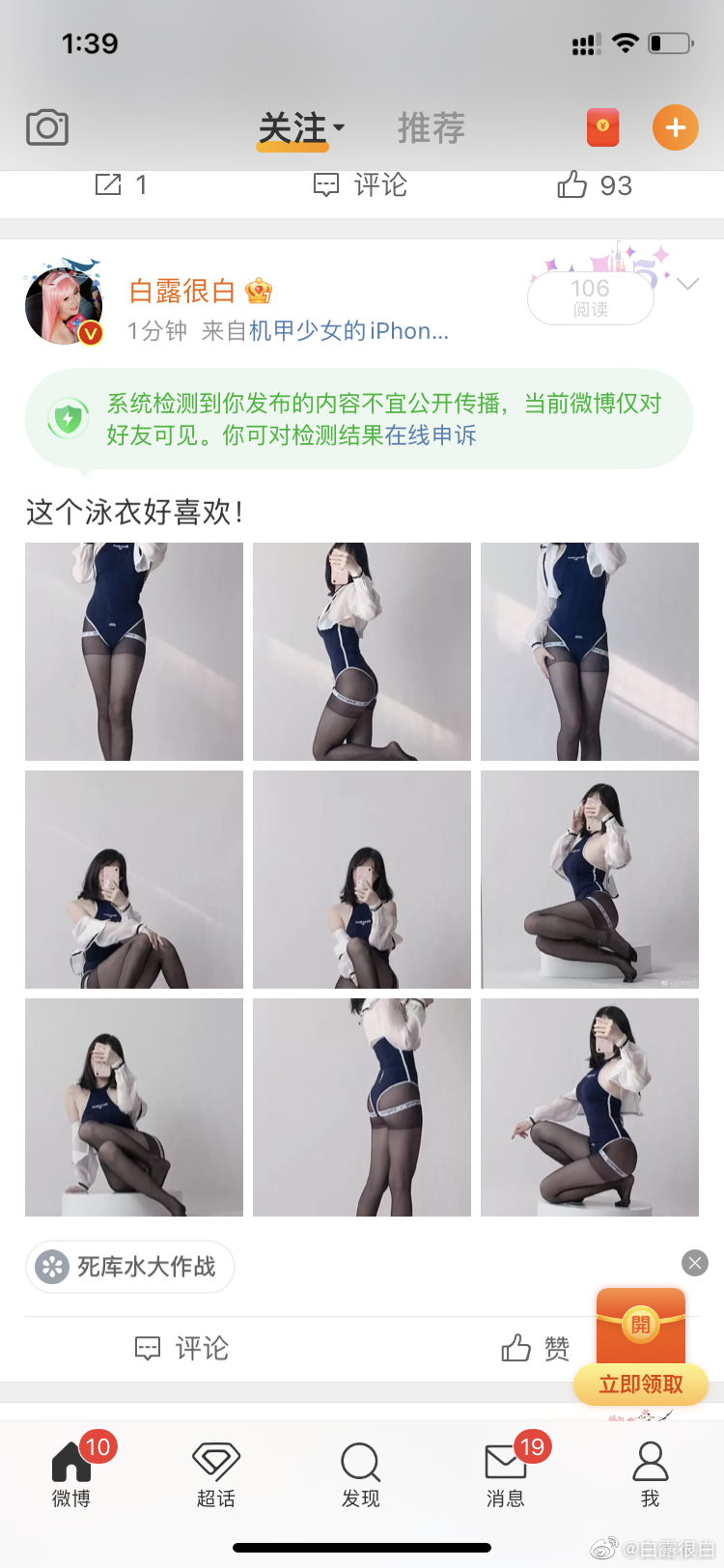Open the red envelope icon in the top bar
The height and width of the screenshot is (1568, 724).
(602, 127)
